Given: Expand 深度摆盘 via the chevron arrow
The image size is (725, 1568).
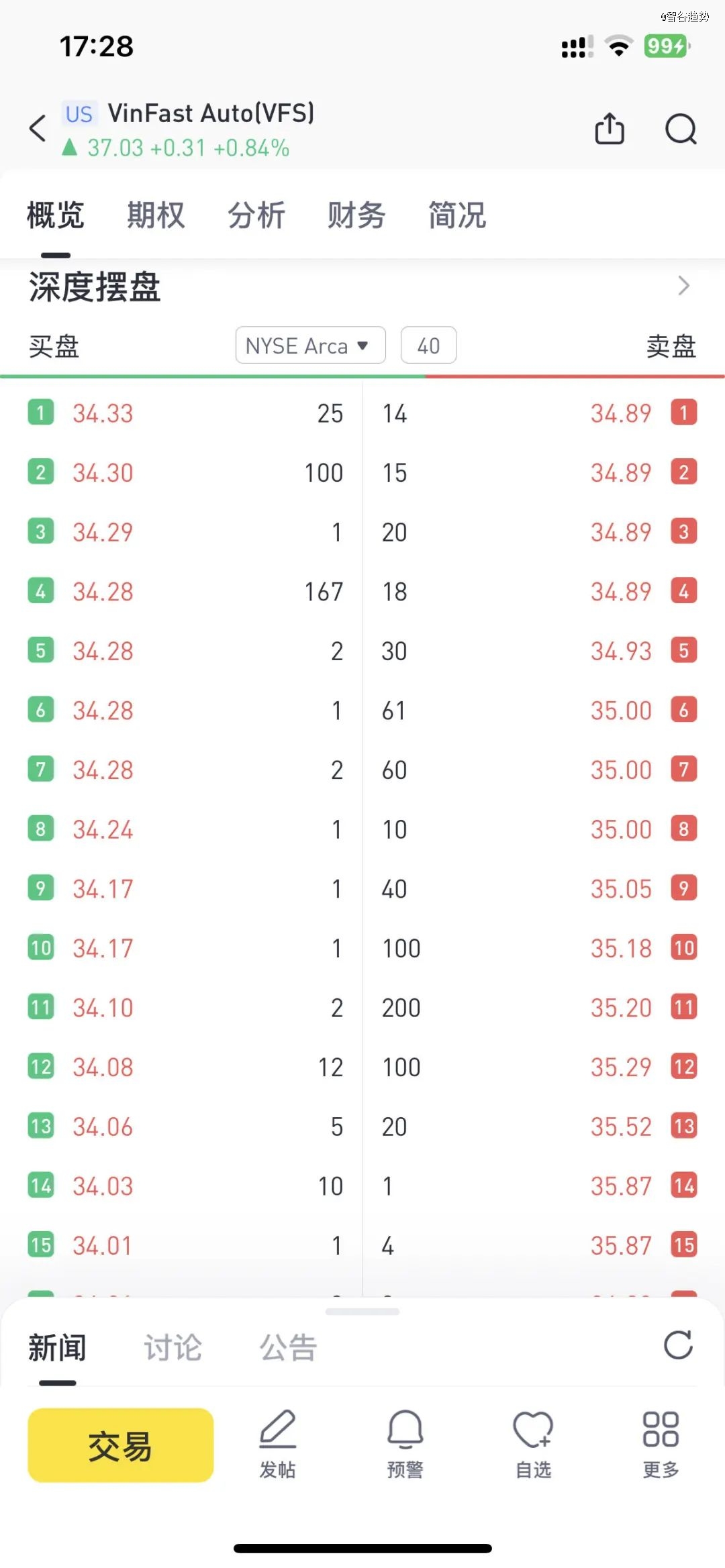Looking at the screenshot, I should tap(683, 286).
